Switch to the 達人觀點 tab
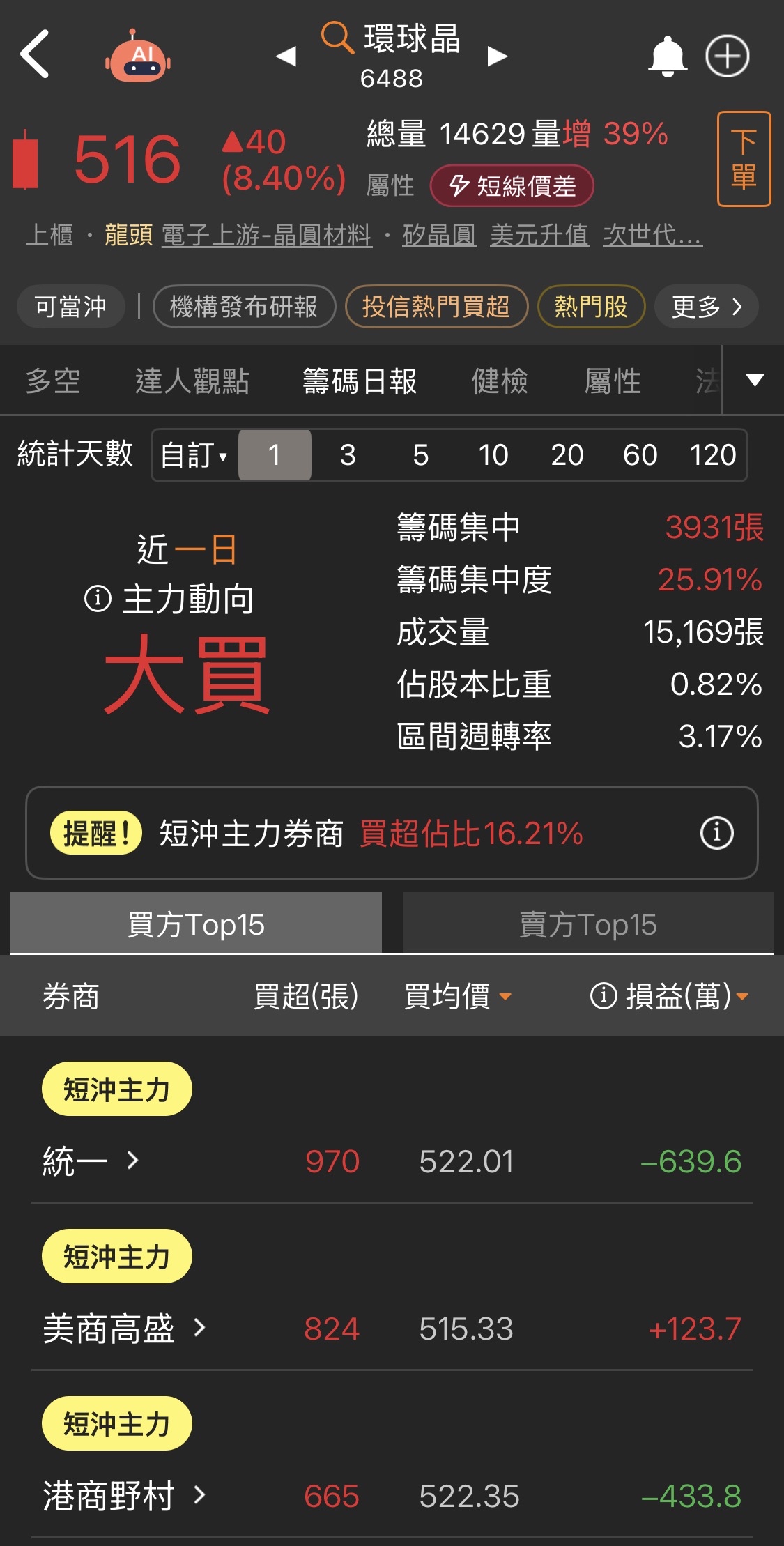Screen dimensions: 784x1546 [192, 381]
